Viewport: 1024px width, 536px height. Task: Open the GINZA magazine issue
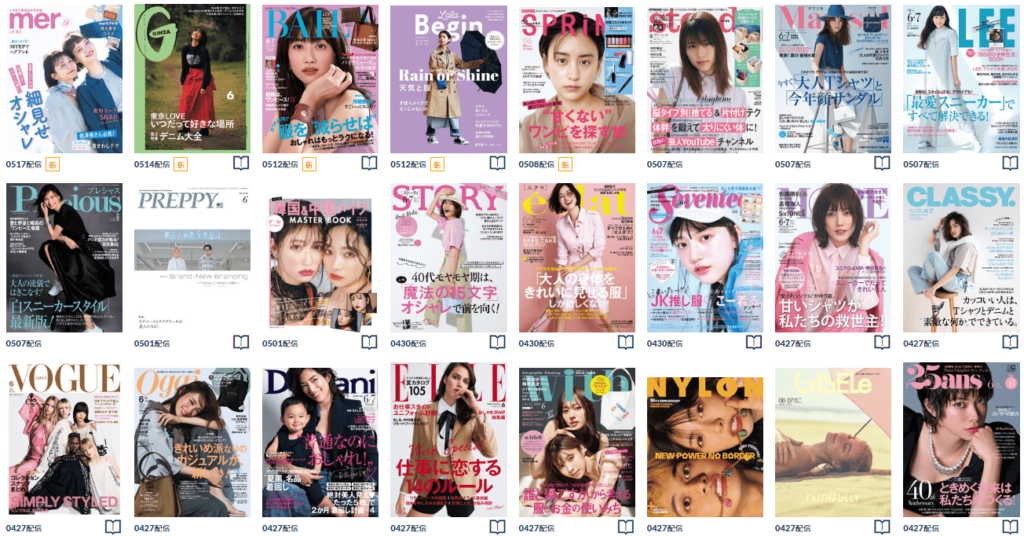pos(192,79)
